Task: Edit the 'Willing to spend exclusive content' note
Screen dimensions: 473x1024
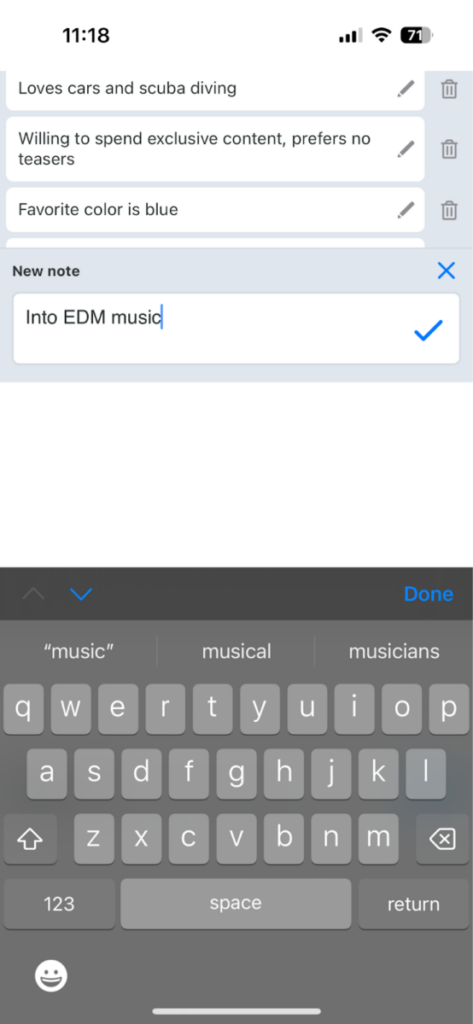Action: tap(406, 150)
